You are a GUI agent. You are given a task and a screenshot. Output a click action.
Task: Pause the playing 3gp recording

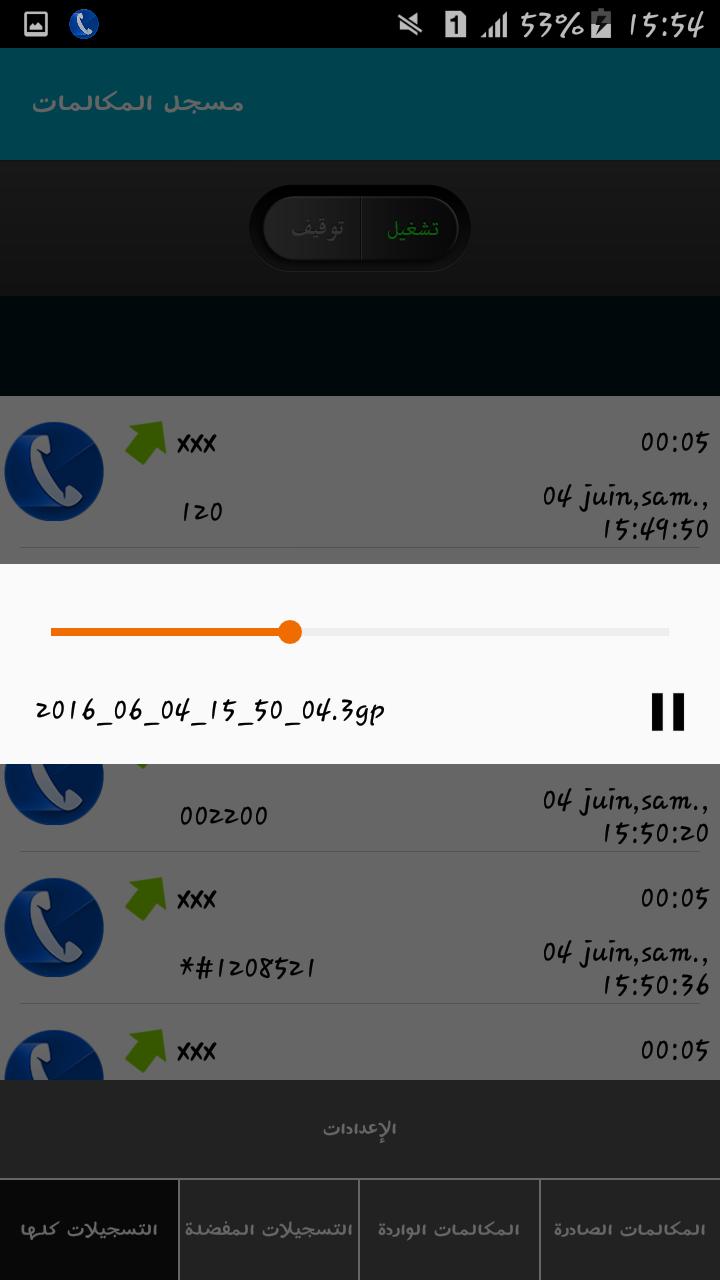pos(667,712)
